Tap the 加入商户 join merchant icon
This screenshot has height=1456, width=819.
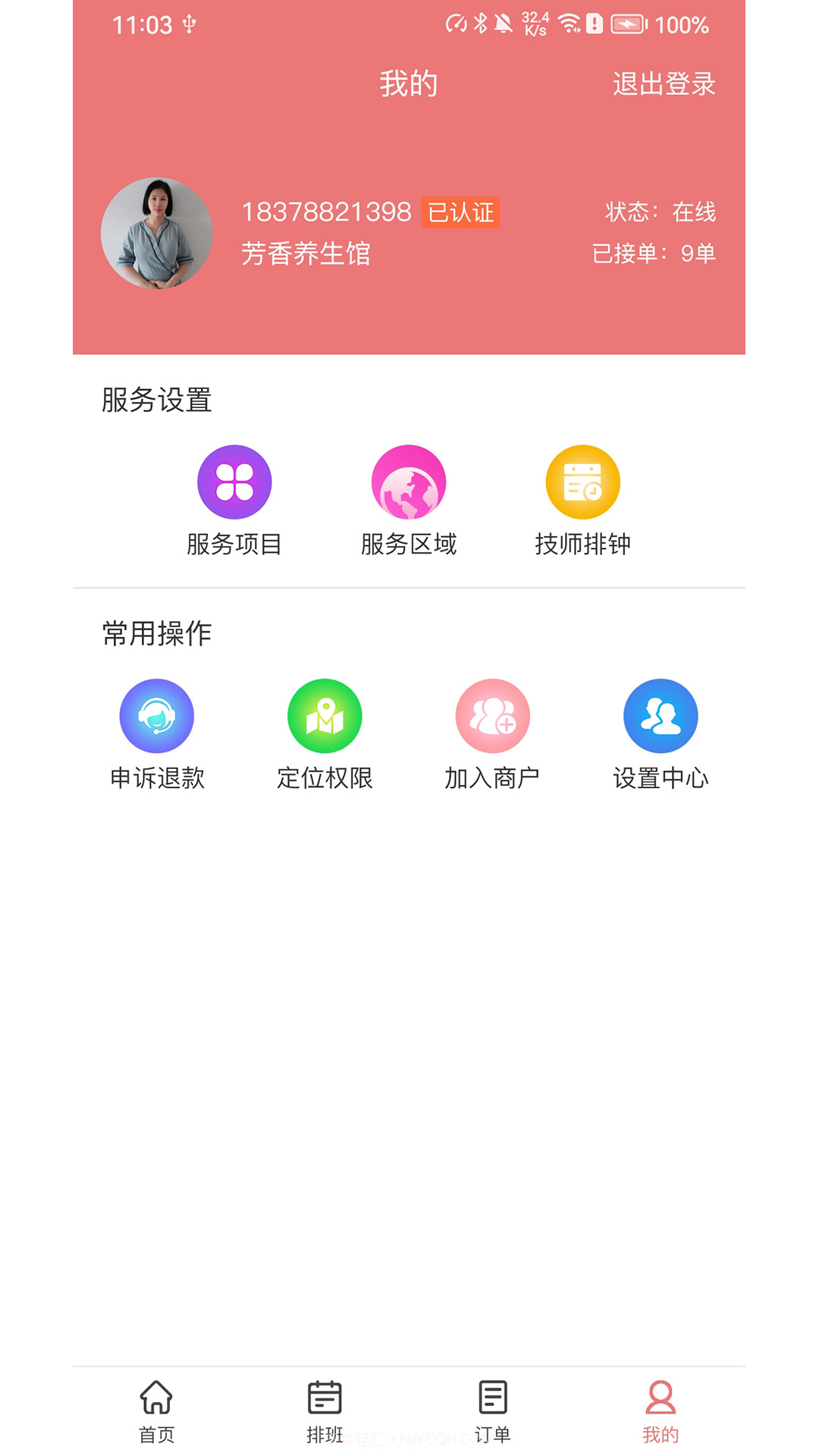(492, 715)
